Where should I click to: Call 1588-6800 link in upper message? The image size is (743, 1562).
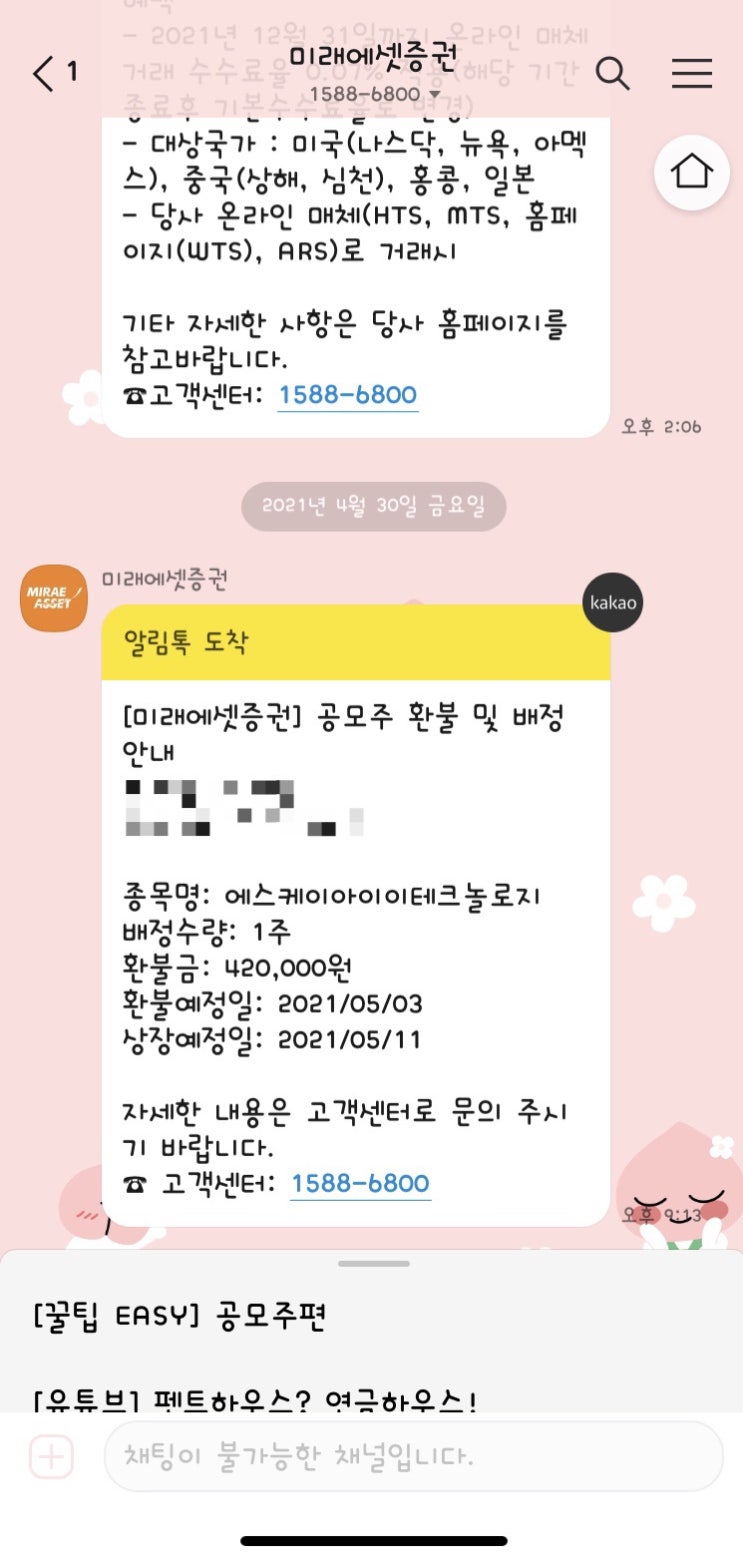[x=347, y=395]
